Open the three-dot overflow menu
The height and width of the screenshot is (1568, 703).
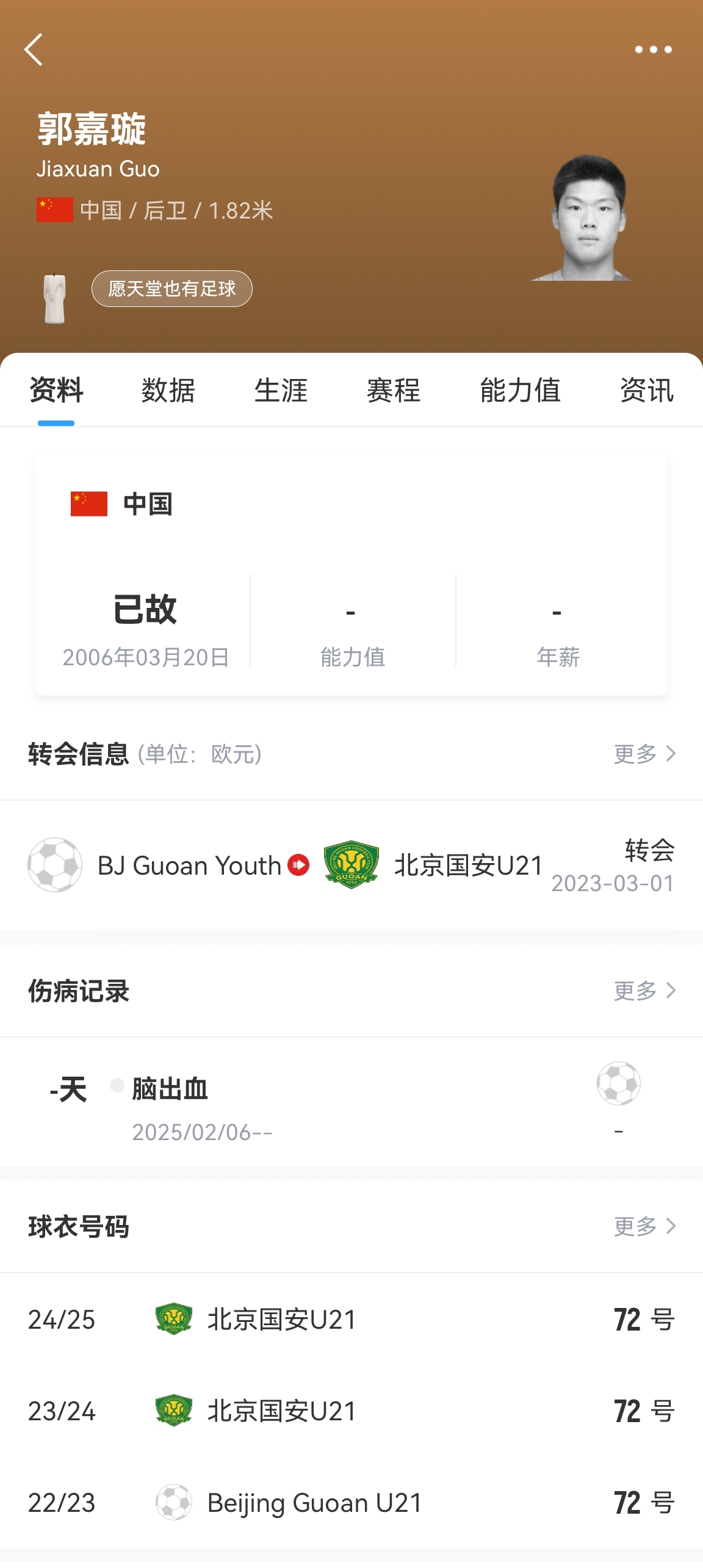pos(653,49)
